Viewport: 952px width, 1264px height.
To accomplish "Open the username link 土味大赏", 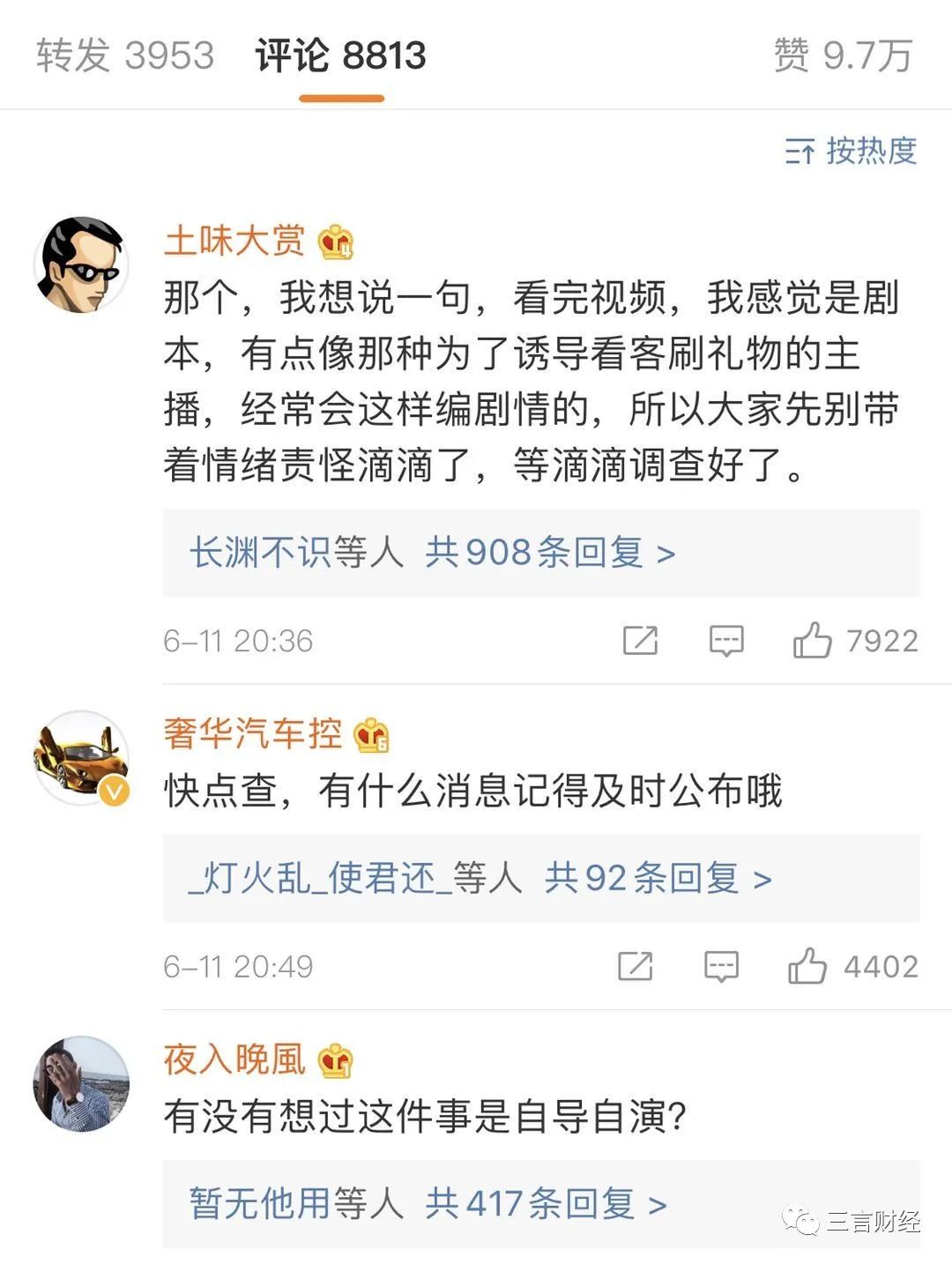I will (x=234, y=241).
